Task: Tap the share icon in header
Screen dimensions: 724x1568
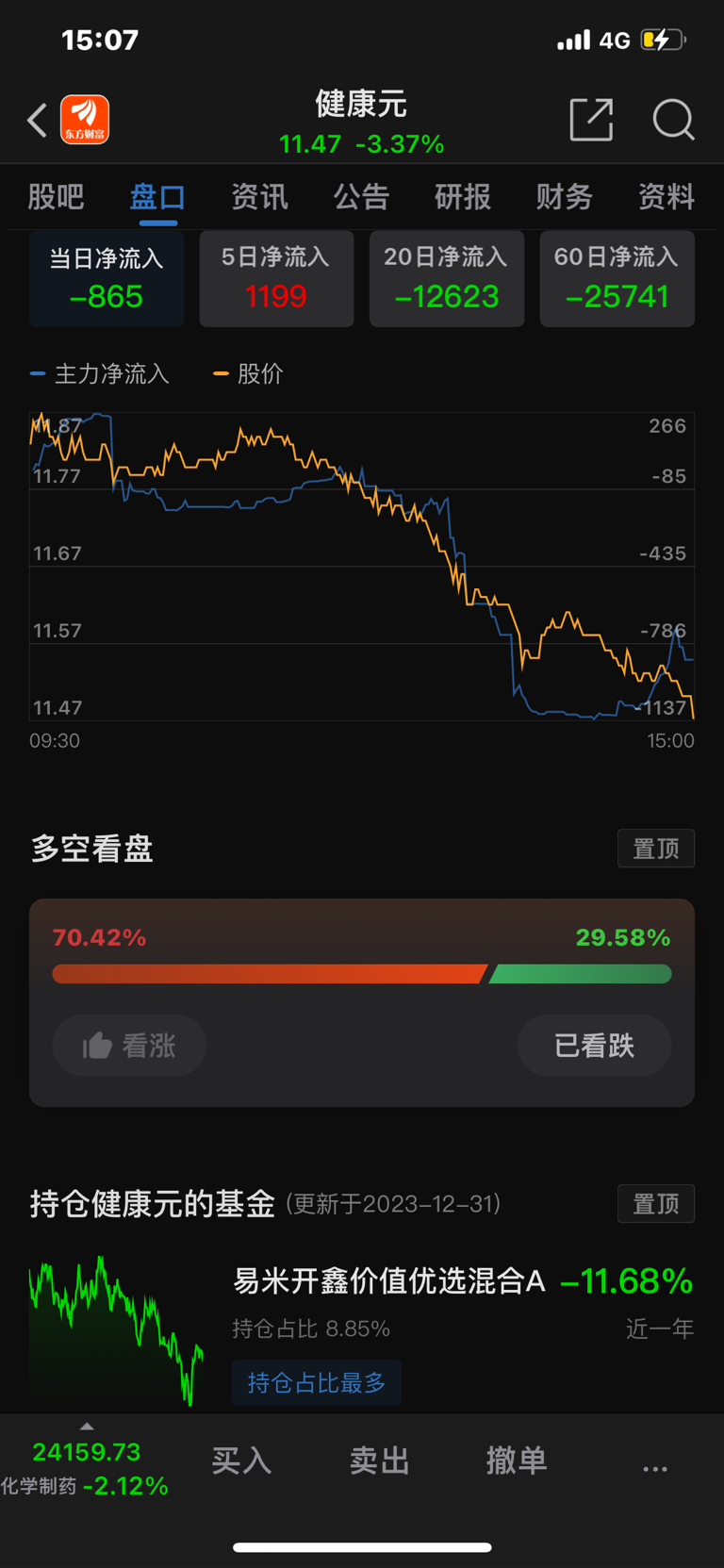Action: (x=592, y=120)
